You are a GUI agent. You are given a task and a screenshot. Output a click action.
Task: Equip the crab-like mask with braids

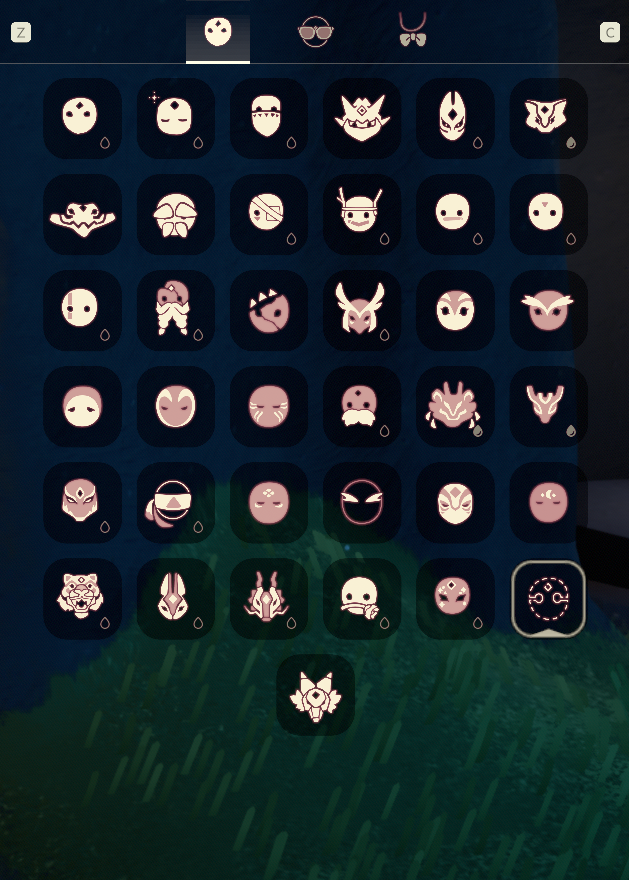tap(454, 406)
